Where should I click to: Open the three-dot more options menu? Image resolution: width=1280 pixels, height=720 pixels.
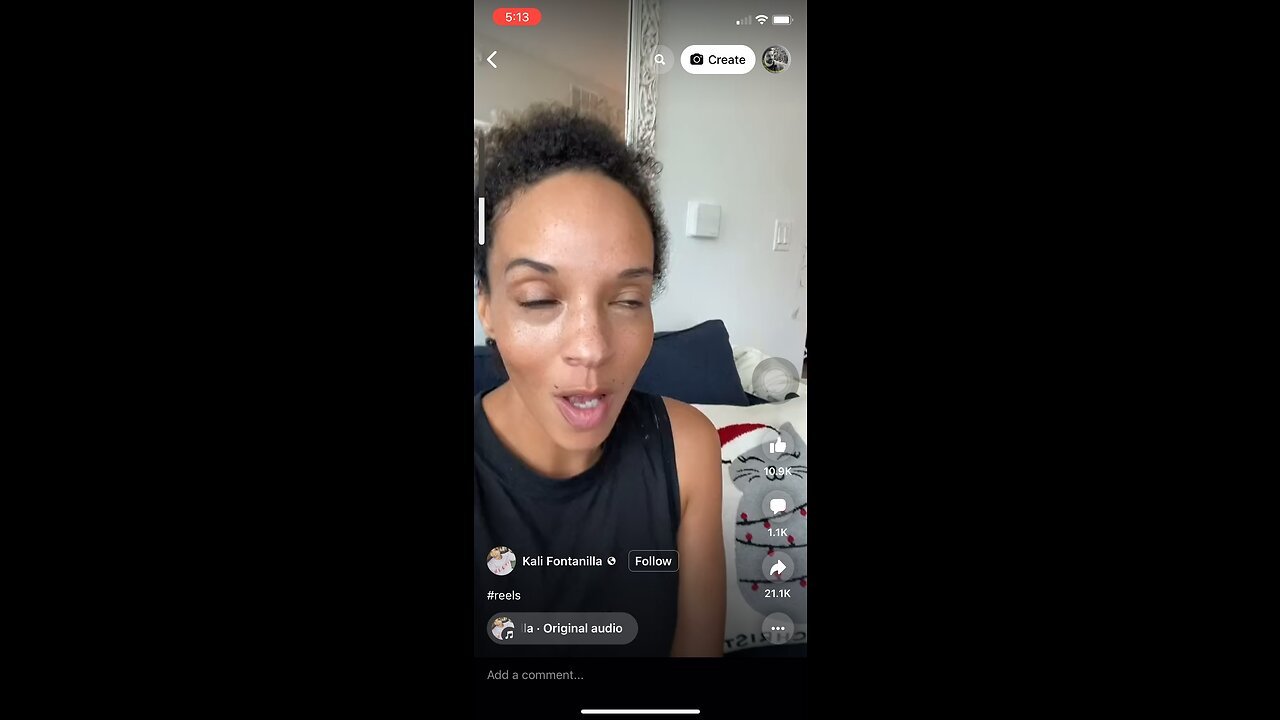[x=778, y=629]
